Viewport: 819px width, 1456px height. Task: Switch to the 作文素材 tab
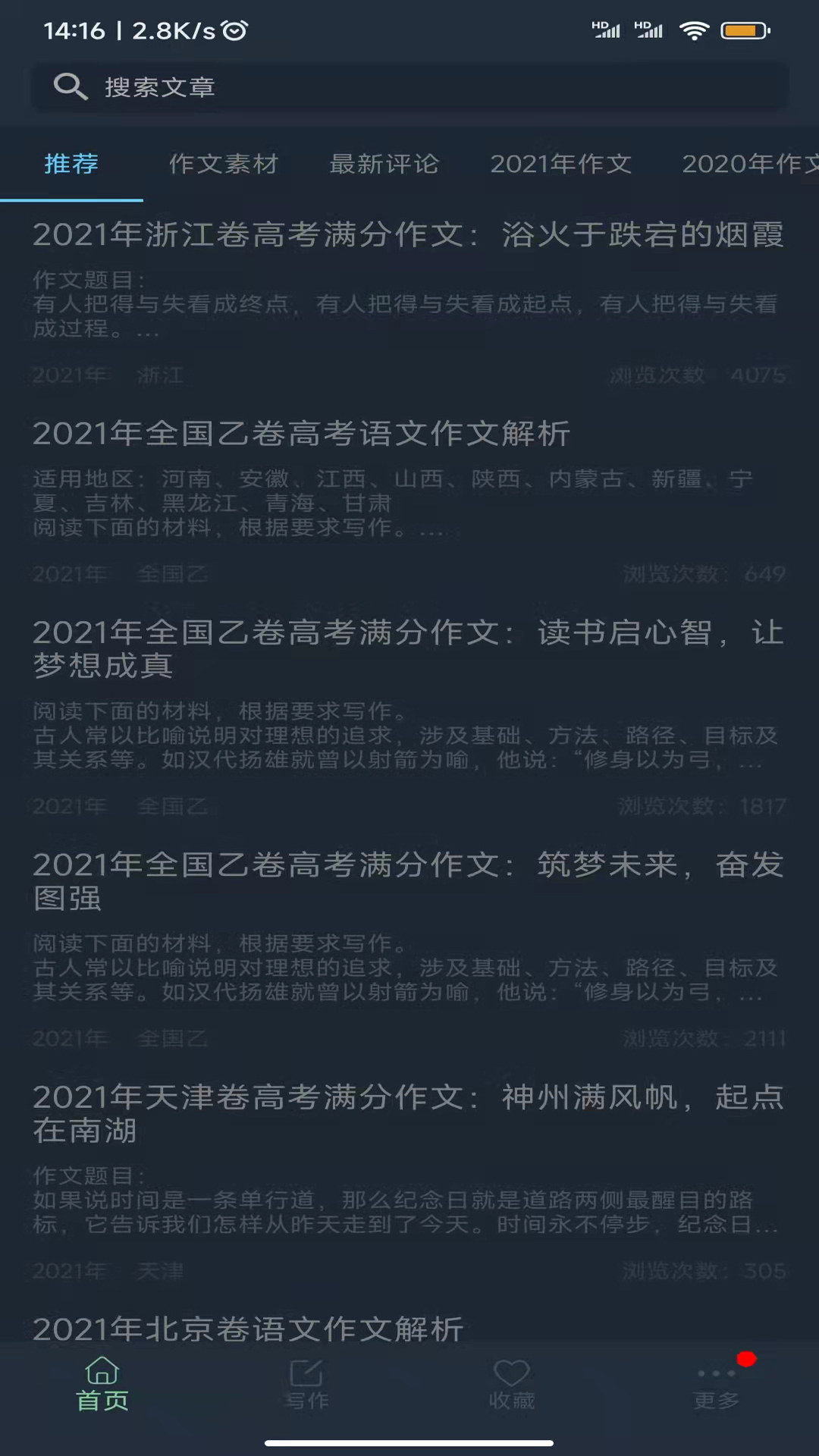point(224,165)
